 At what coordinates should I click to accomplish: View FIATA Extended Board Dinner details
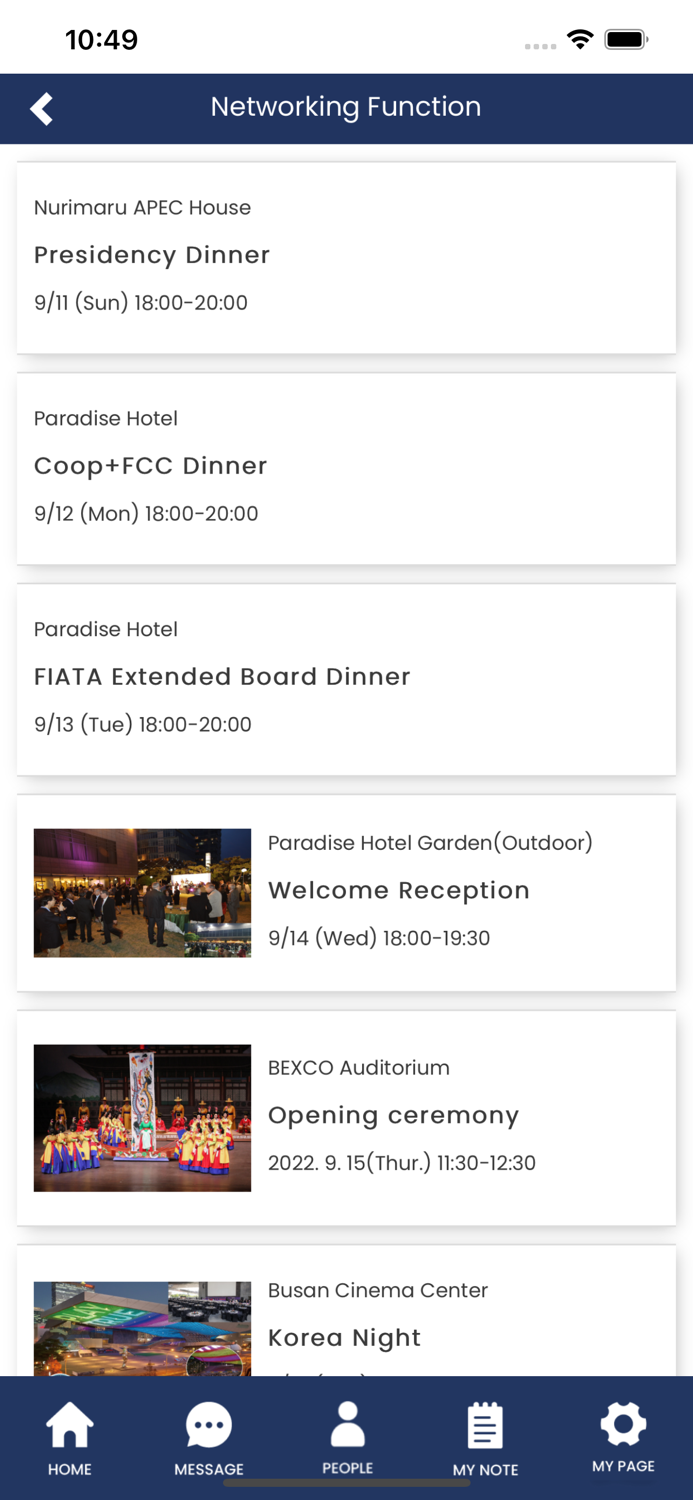pos(346,679)
